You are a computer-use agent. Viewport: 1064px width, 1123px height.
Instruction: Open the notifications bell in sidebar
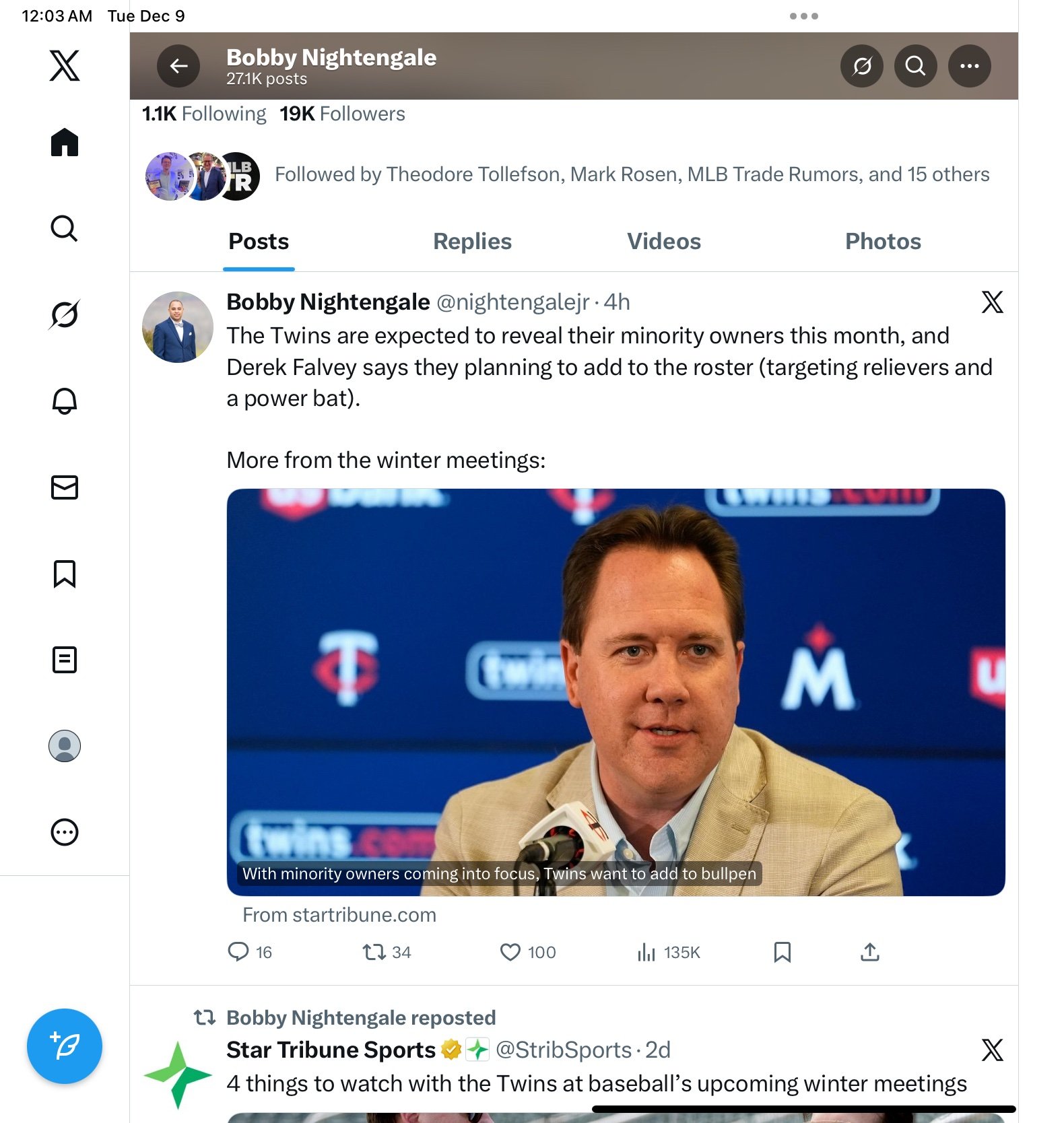tap(65, 401)
